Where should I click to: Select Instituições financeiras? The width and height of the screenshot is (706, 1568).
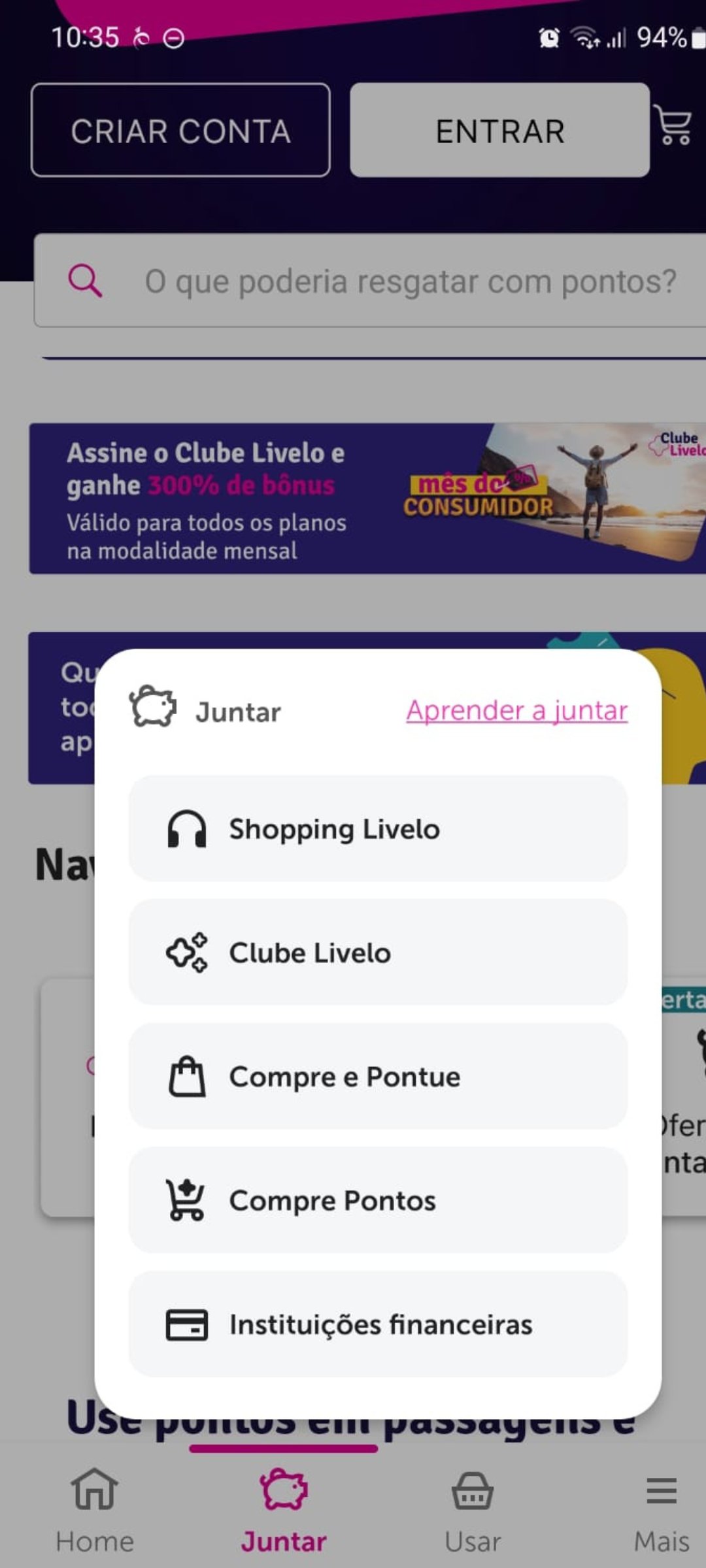pos(378,1324)
